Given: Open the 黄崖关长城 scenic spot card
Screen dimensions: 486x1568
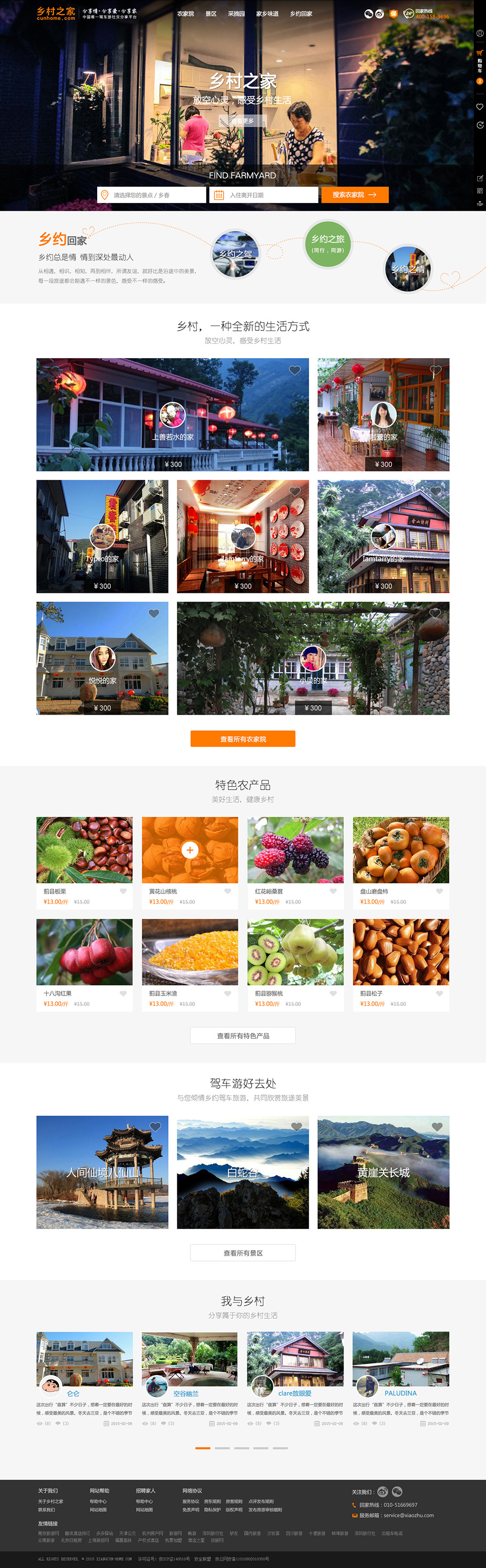Looking at the screenshot, I should click(x=383, y=1172).
